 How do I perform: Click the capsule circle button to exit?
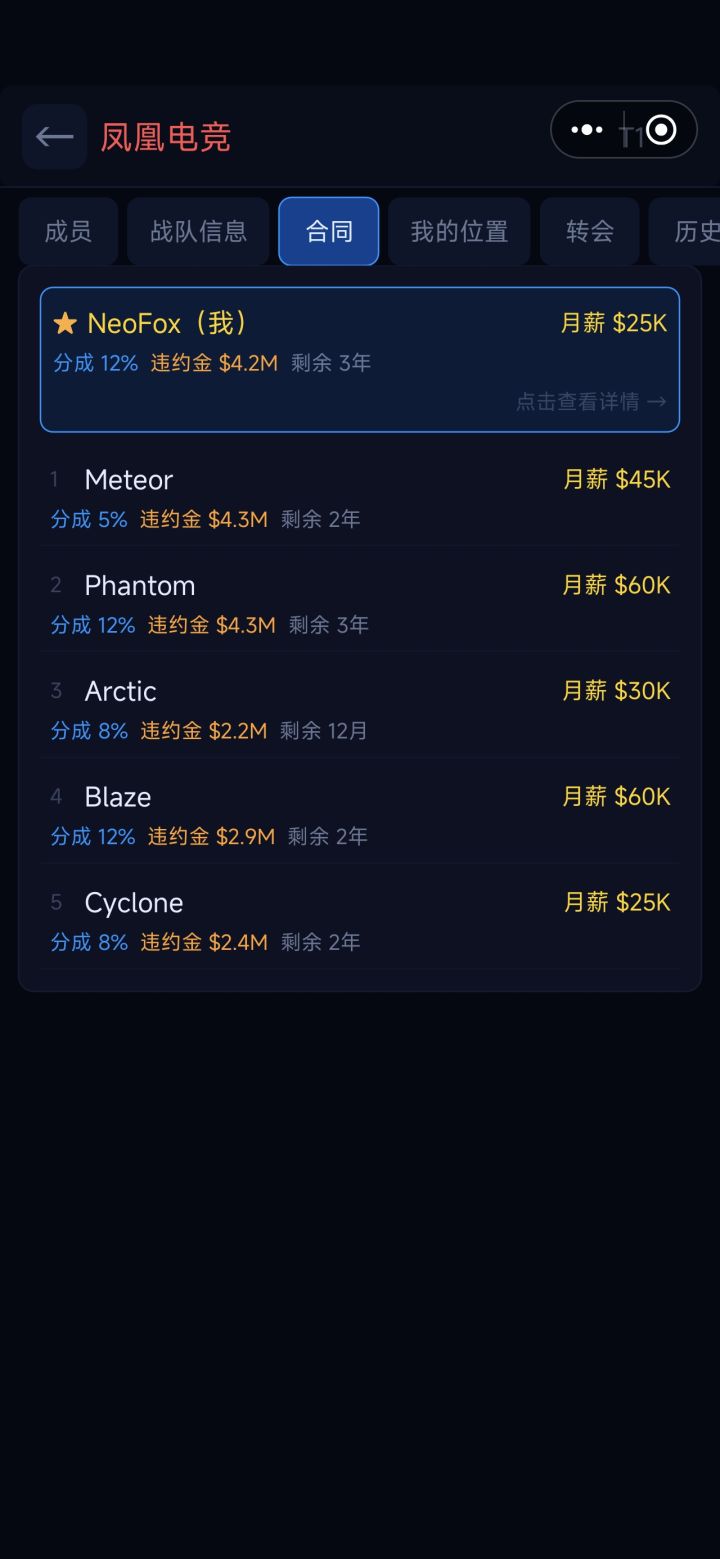660,129
